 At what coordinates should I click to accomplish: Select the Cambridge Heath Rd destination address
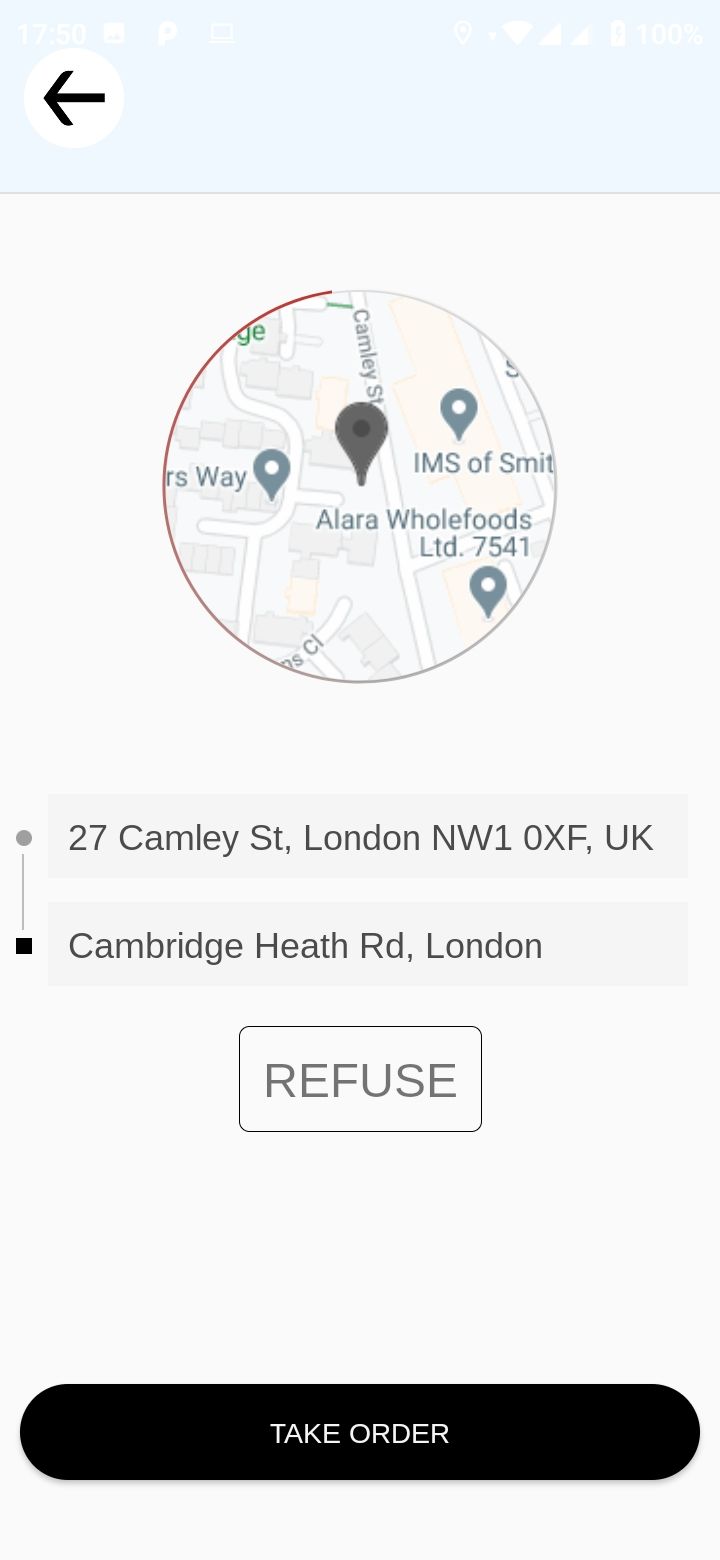tap(367, 945)
